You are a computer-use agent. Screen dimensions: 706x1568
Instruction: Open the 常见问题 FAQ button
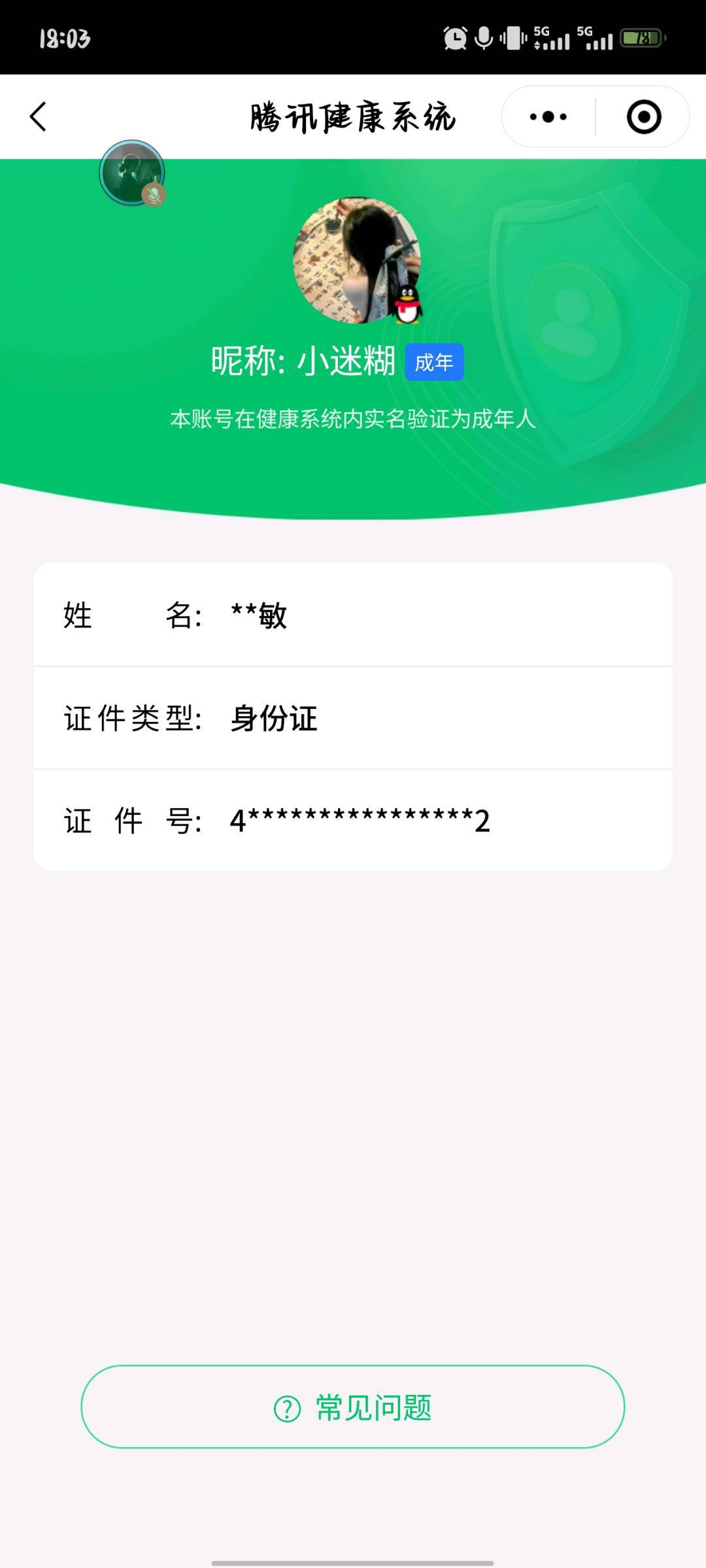(x=353, y=1407)
